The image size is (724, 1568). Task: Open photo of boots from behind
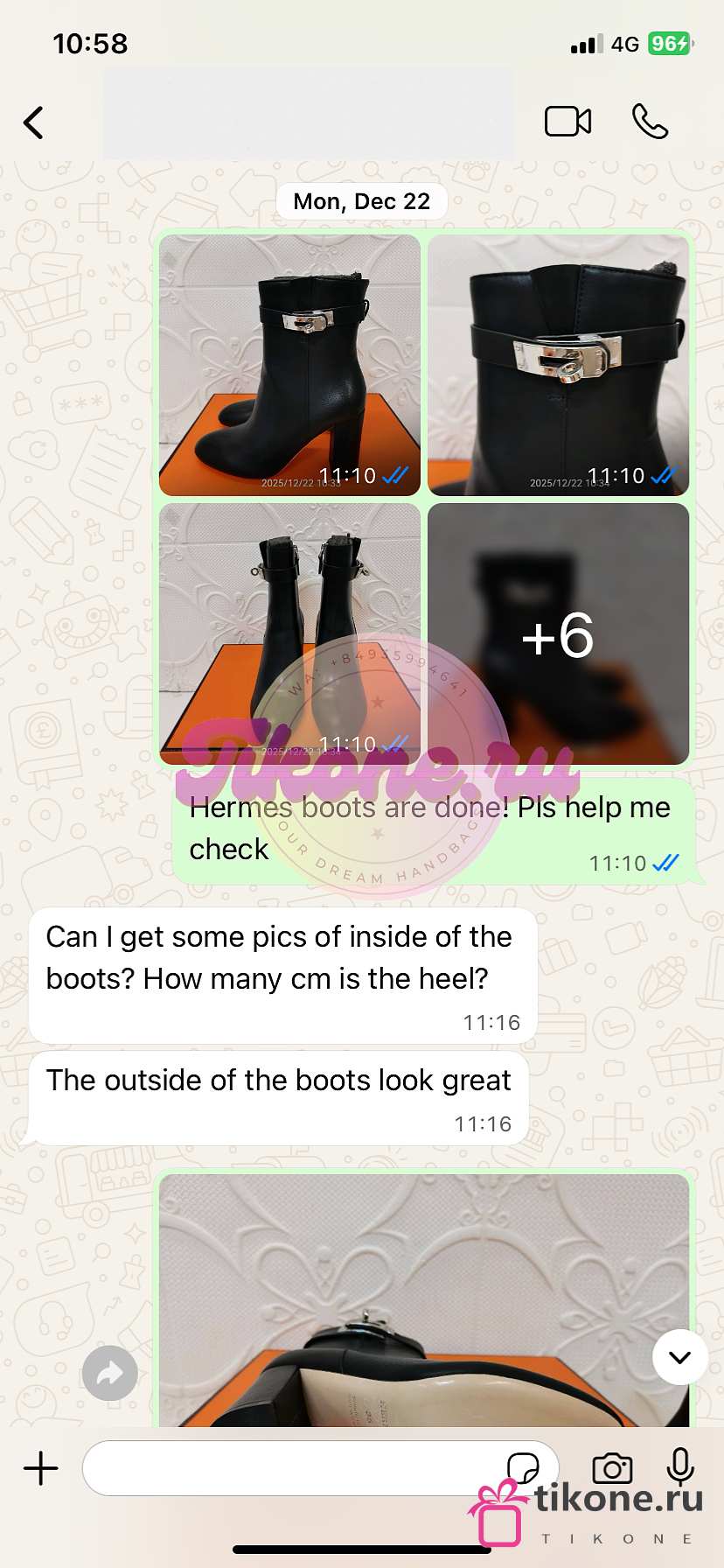pyautogui.click(x=289, y=633)
